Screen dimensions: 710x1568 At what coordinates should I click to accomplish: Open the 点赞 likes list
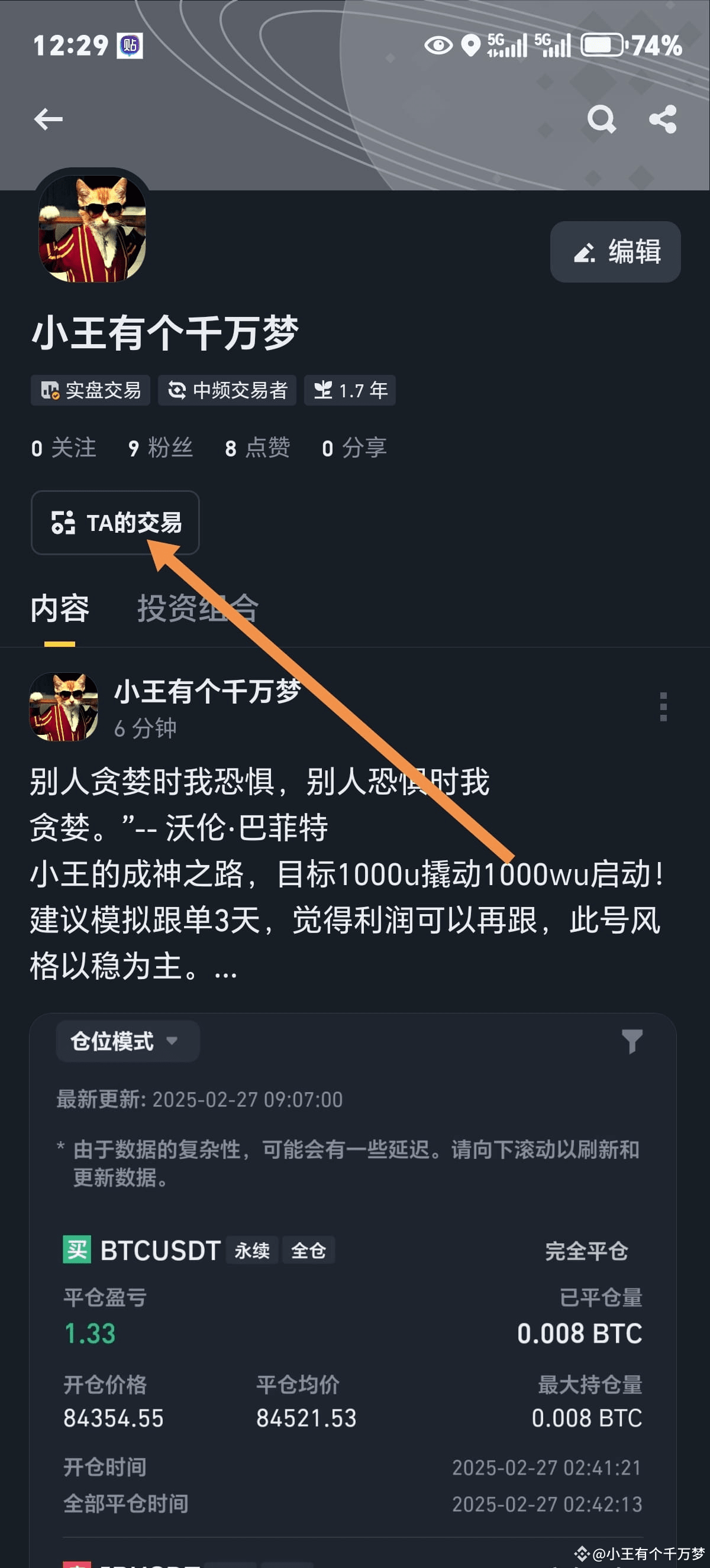point(256,448)
